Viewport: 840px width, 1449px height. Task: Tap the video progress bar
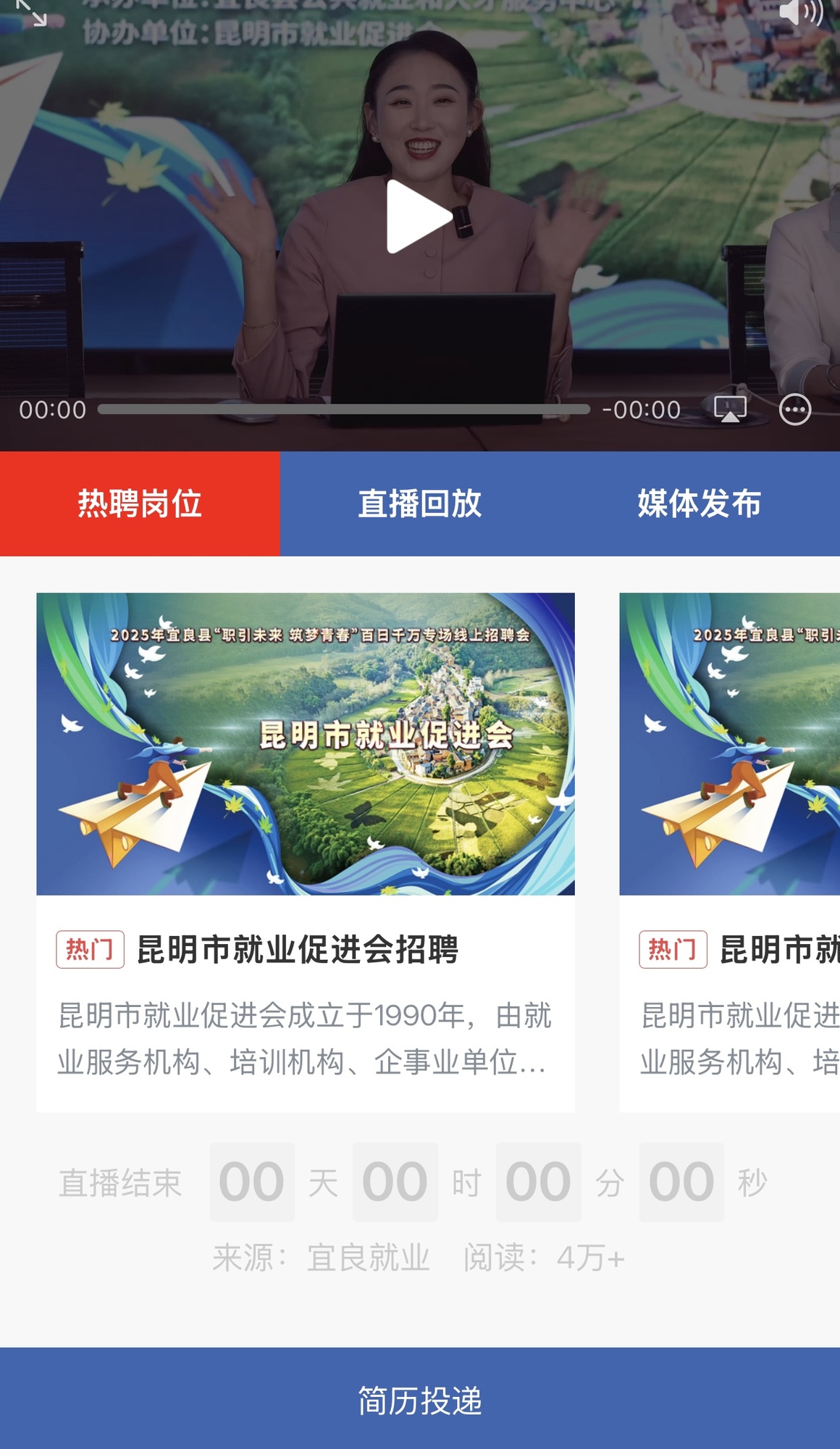coord(344,409)
